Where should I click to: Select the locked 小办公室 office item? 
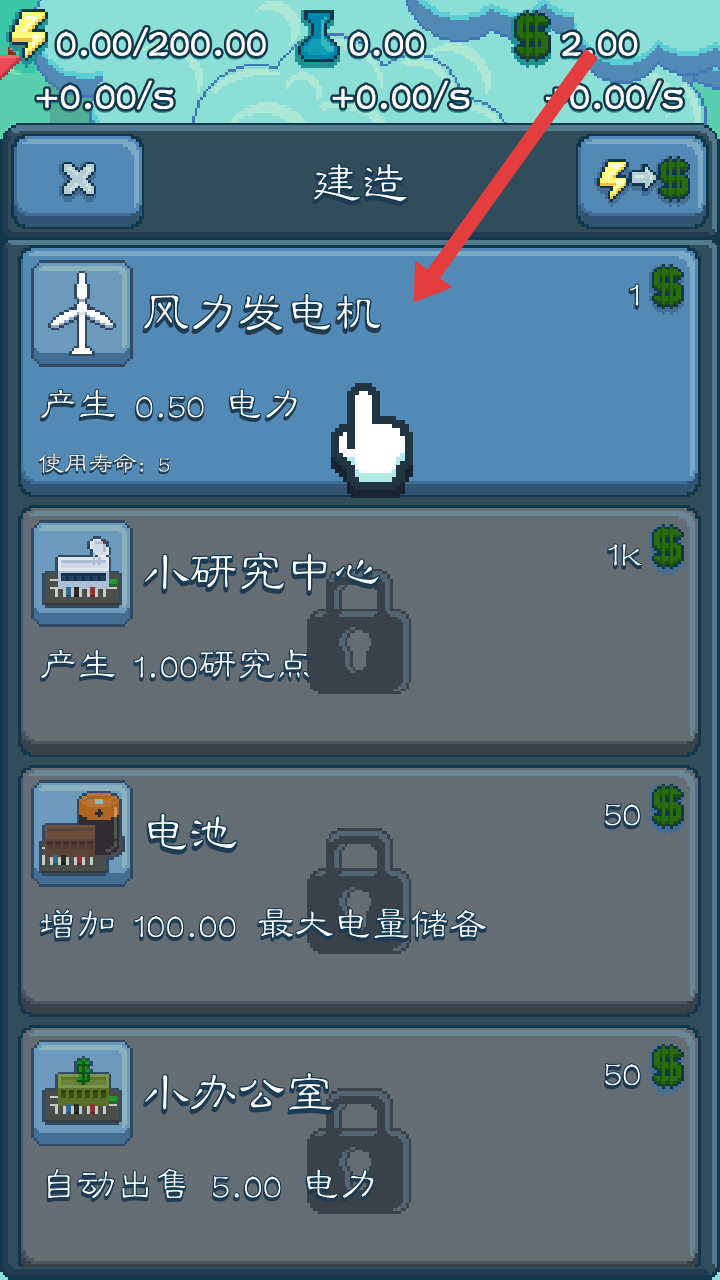pyautogui.click(x=360, y=1148)
